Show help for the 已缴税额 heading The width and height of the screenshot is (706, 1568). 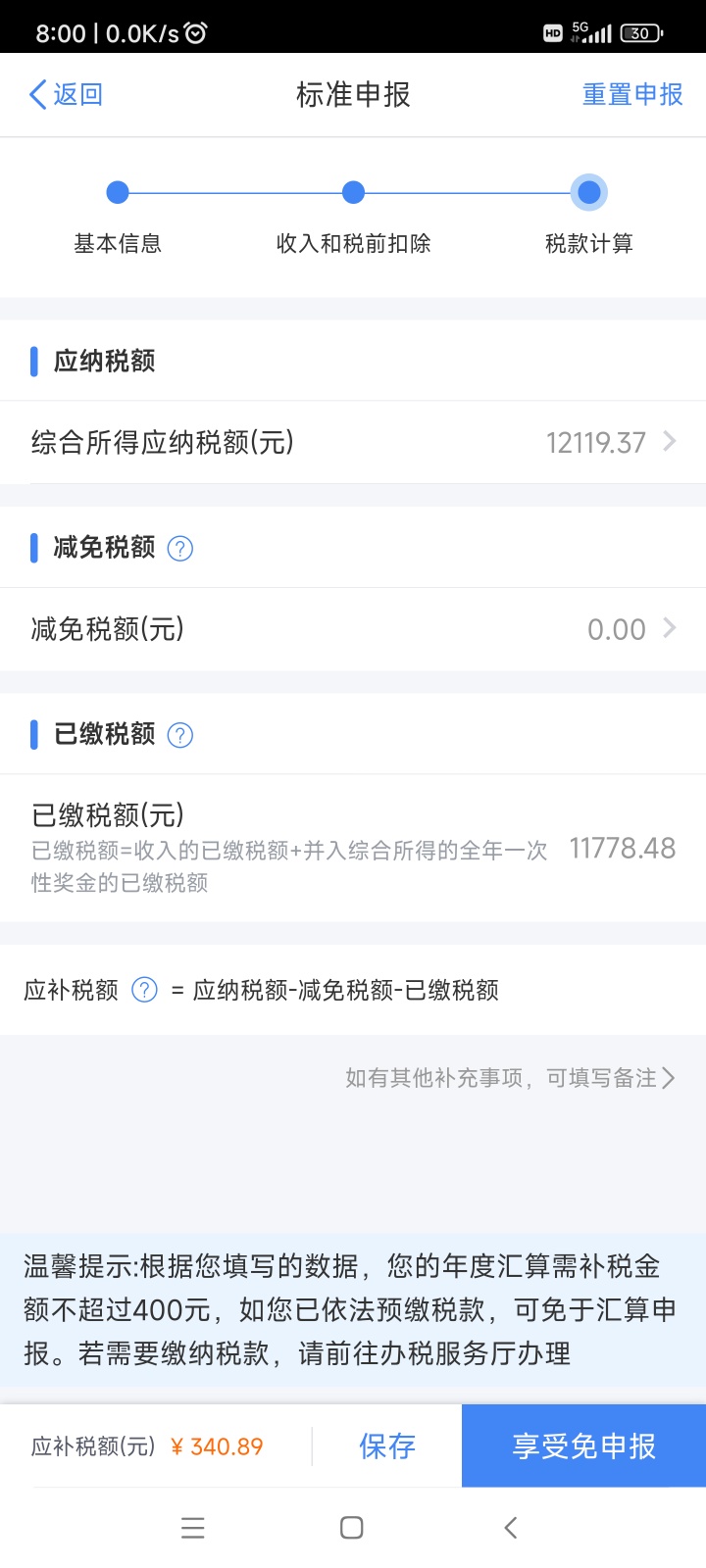tap(180, 735)
